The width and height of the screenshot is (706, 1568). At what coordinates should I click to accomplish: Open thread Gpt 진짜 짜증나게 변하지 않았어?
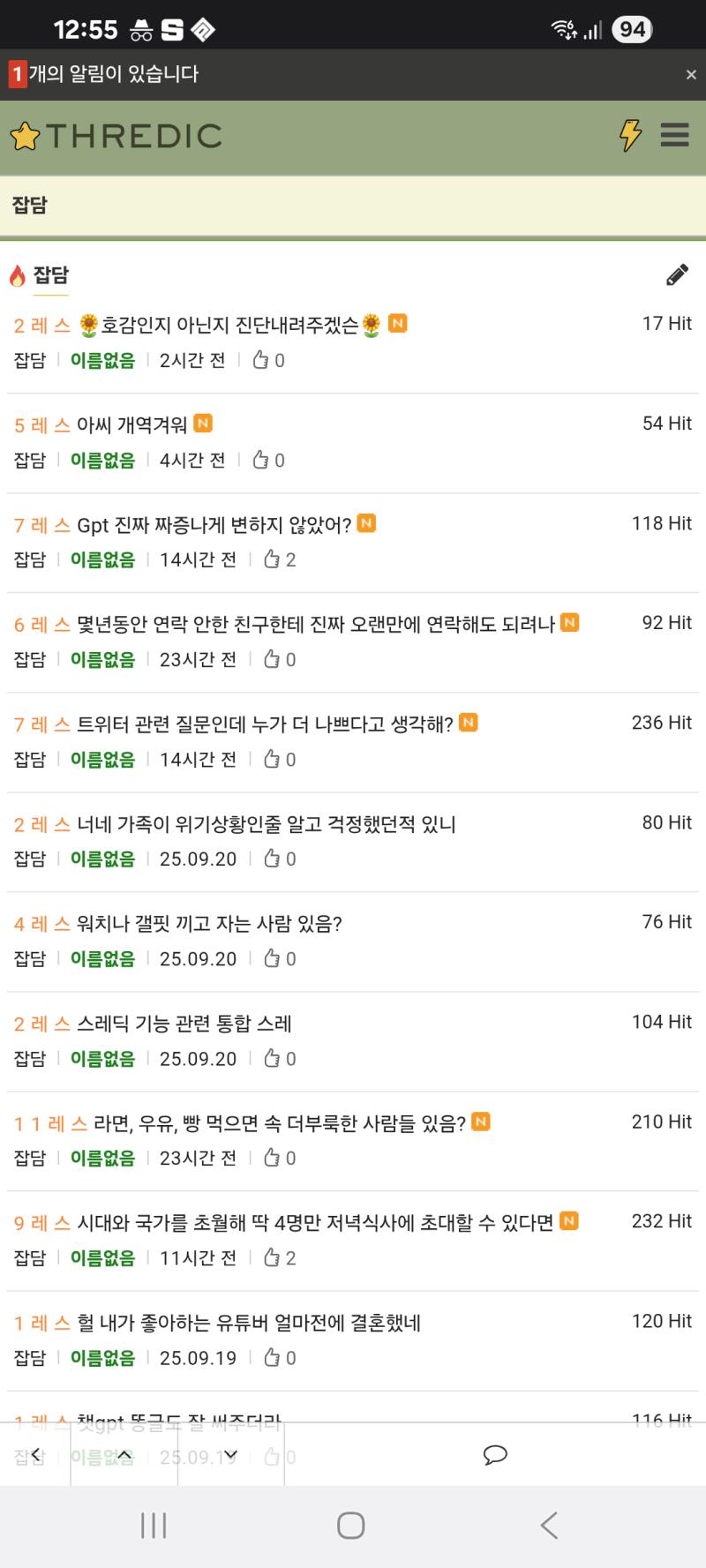214,525
